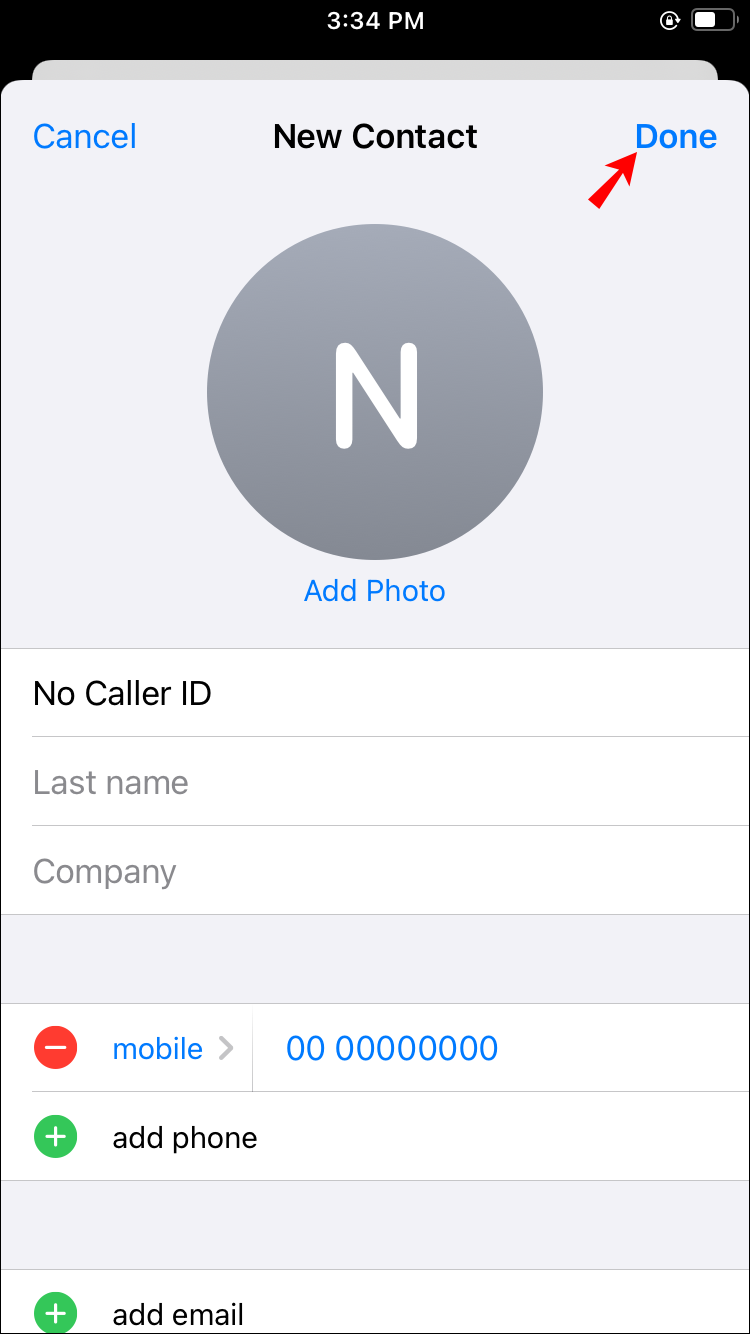Screen dimensions: 750x1334
Task: Cancel creating the new contact
Action: click(x=85, y=136)
